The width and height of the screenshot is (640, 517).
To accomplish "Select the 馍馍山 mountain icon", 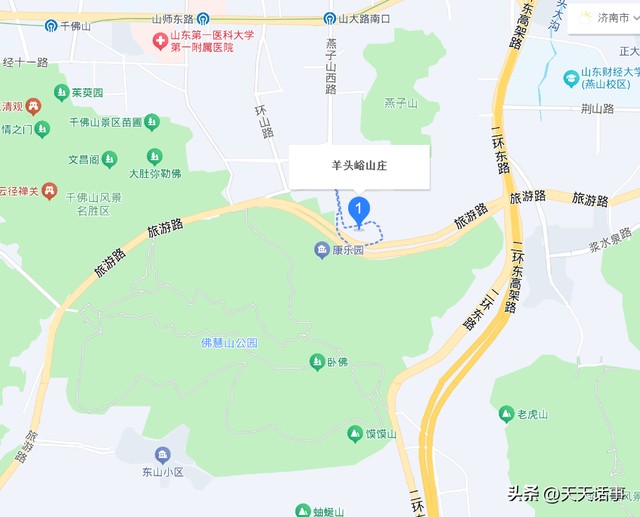I will tap(355, 434).
